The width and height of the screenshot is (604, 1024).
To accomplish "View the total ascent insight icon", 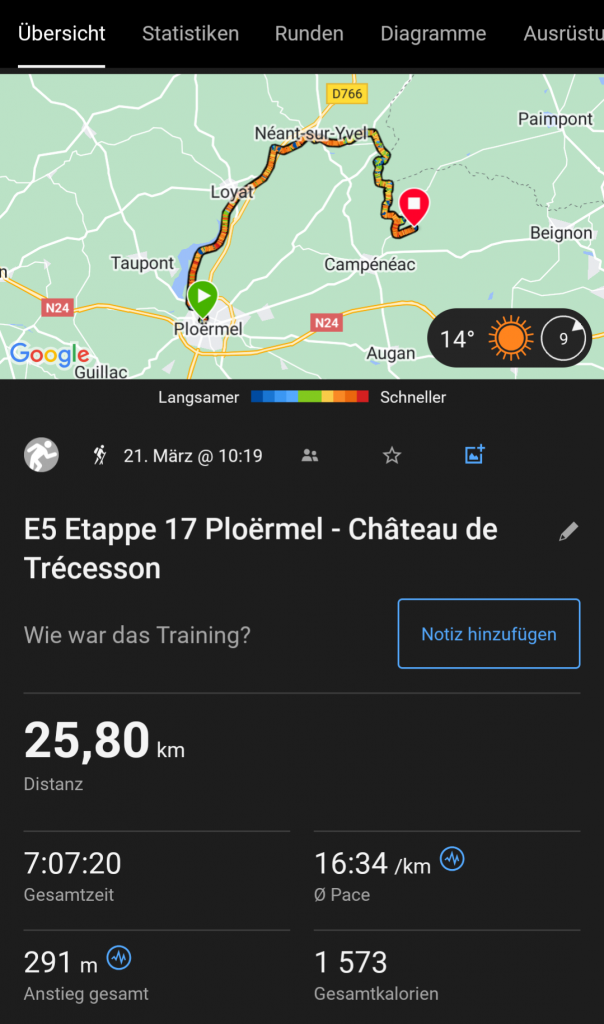I will pyautogui.click(x=119, y=958).
